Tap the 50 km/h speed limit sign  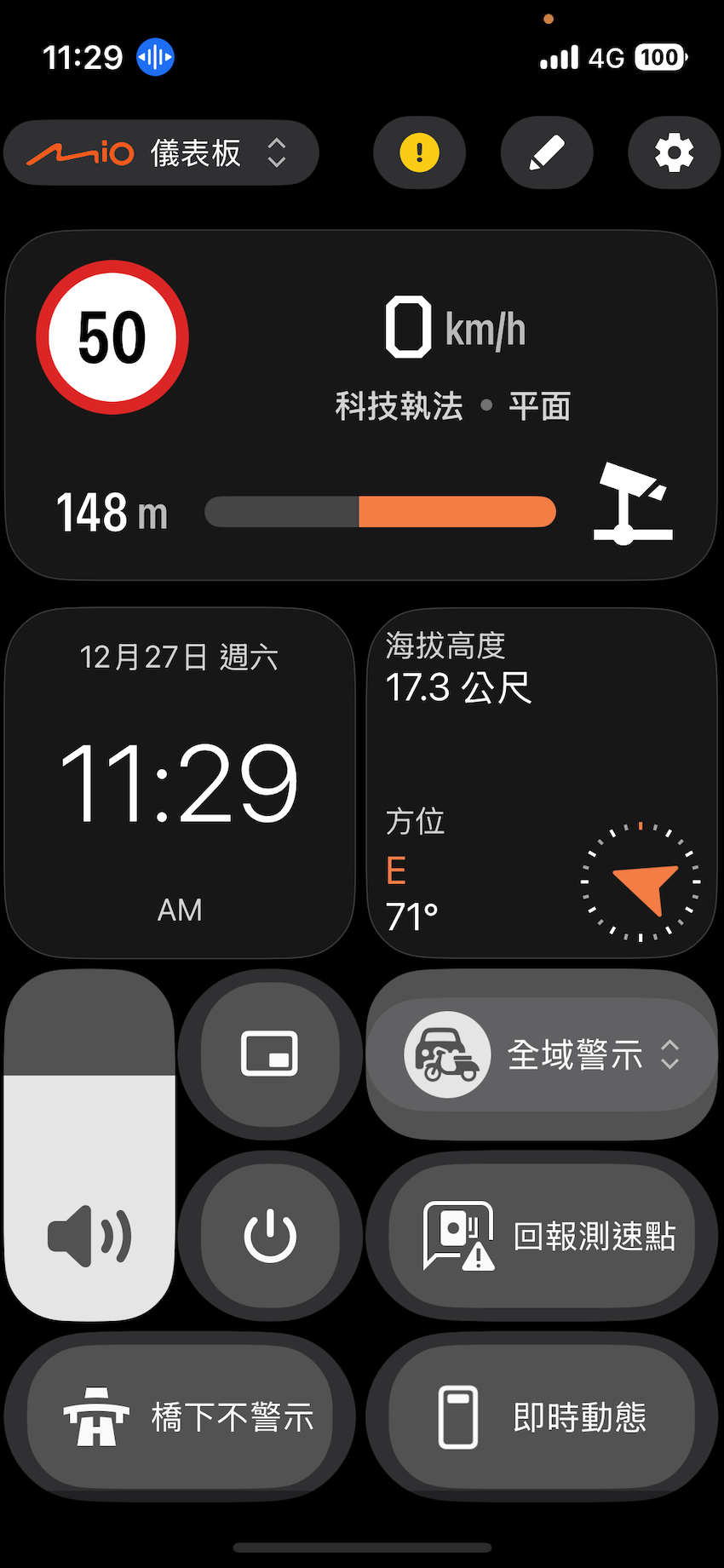112,336
